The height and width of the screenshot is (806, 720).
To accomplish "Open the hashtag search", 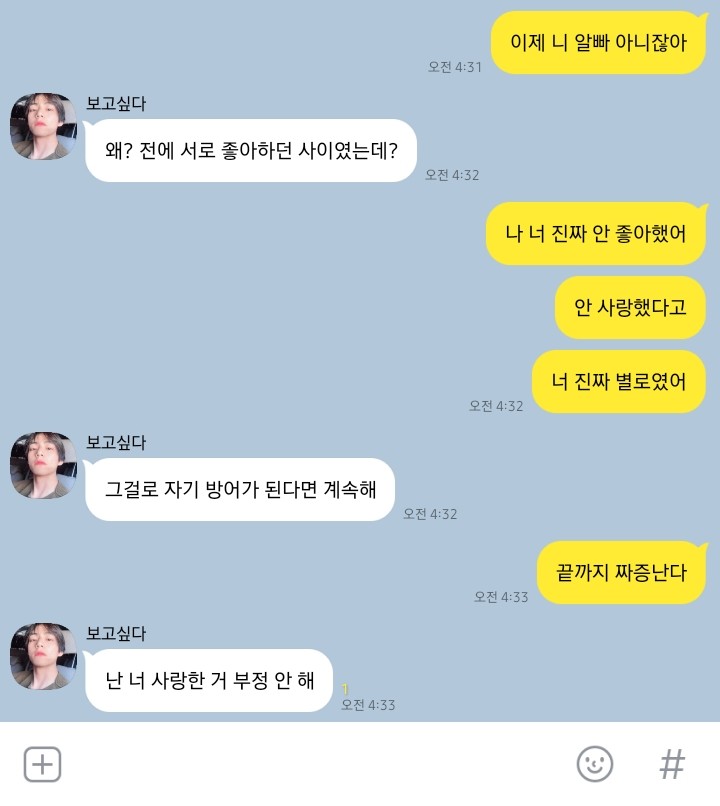I will click(672, 764).
